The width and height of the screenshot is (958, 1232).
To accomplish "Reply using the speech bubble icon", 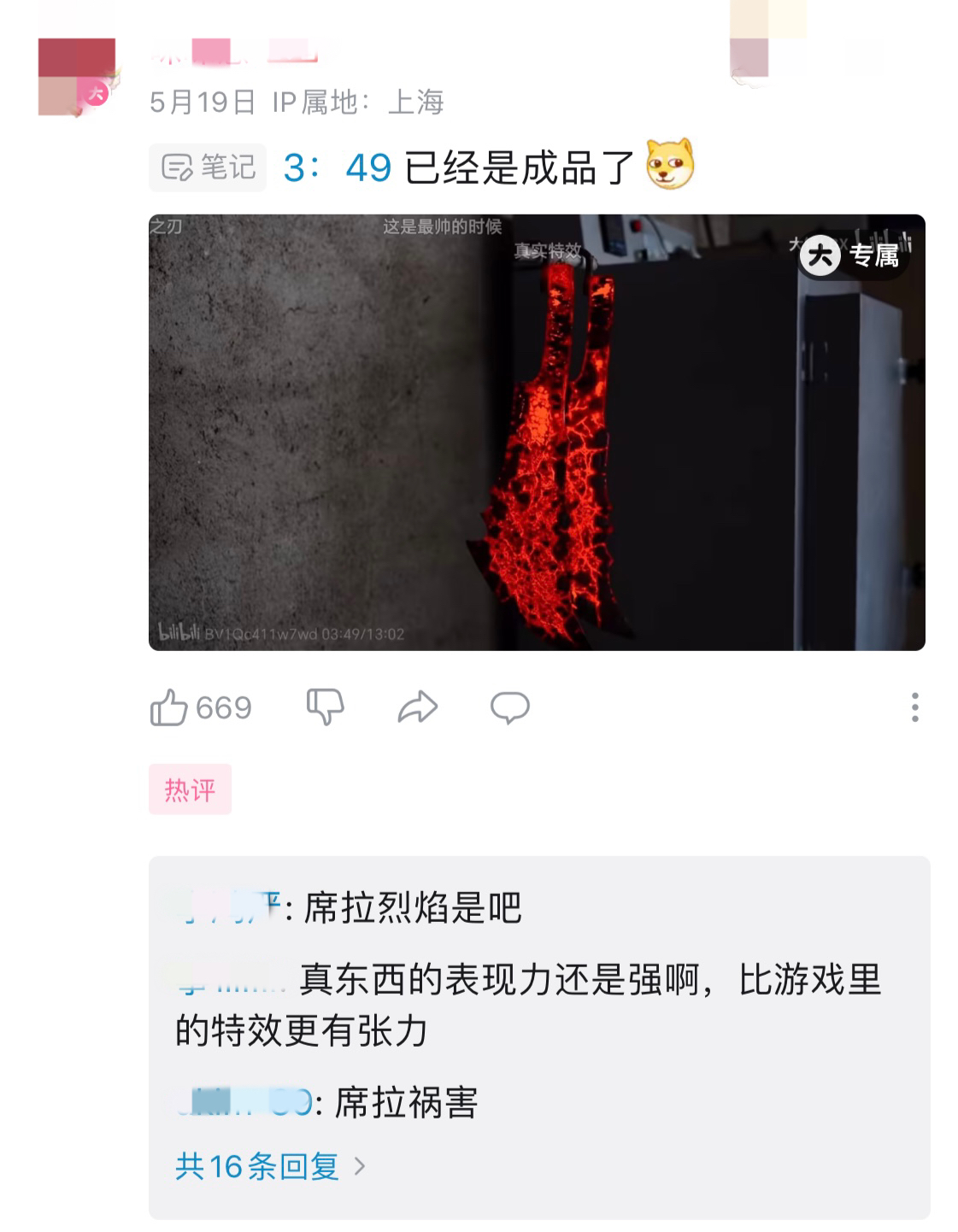I will 509,707.
